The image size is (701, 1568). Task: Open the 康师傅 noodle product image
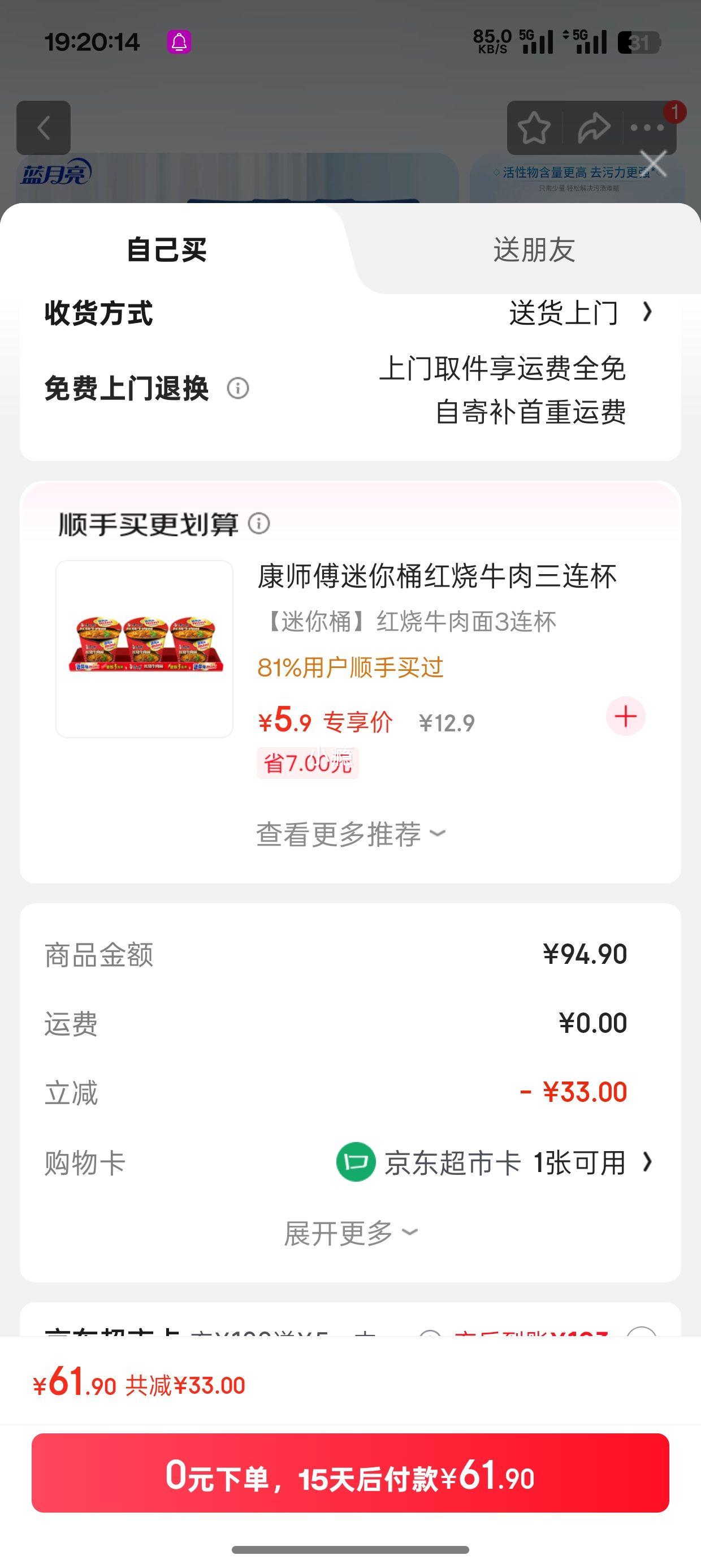coord(145,649)
